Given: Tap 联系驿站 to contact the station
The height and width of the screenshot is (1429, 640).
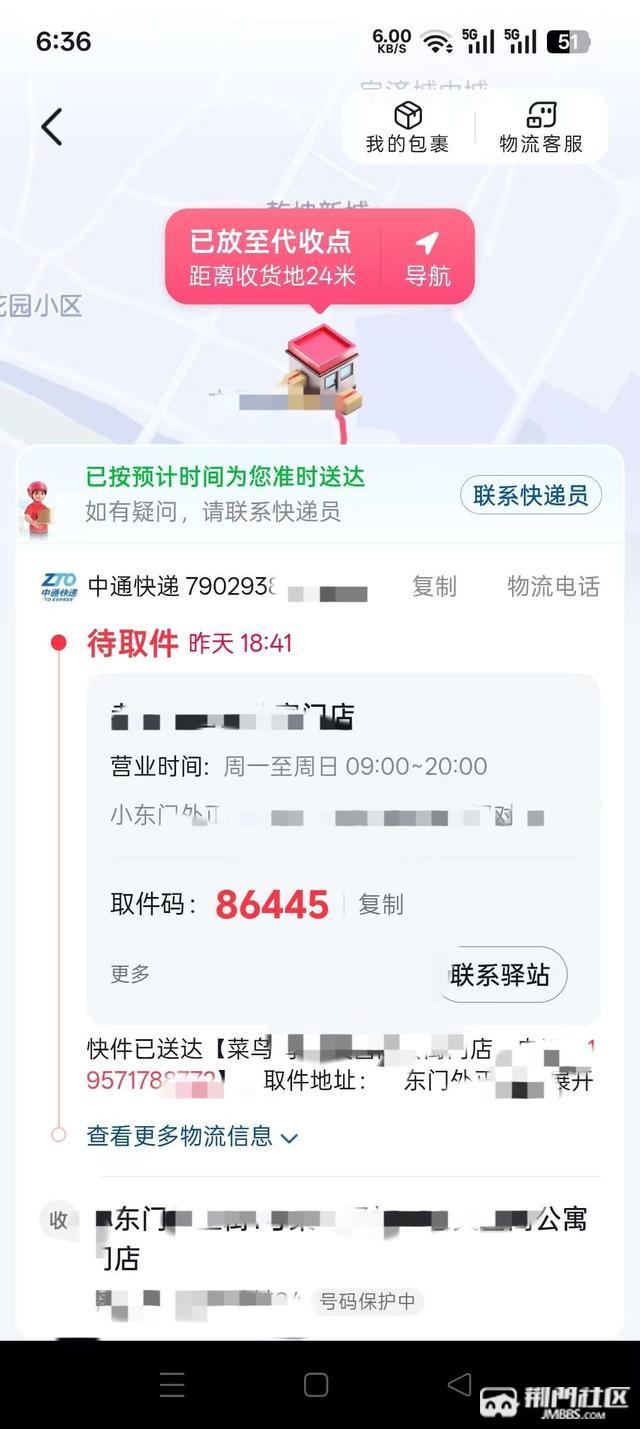Looking at the screenshot, I should click(501, 975).
